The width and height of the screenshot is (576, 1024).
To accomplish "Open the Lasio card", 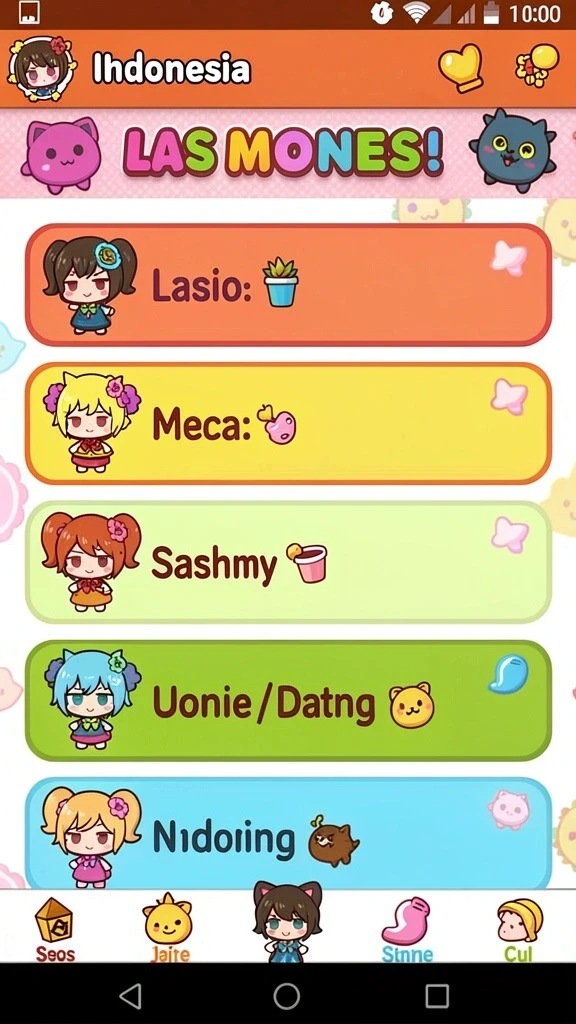I will coord(288,285).
